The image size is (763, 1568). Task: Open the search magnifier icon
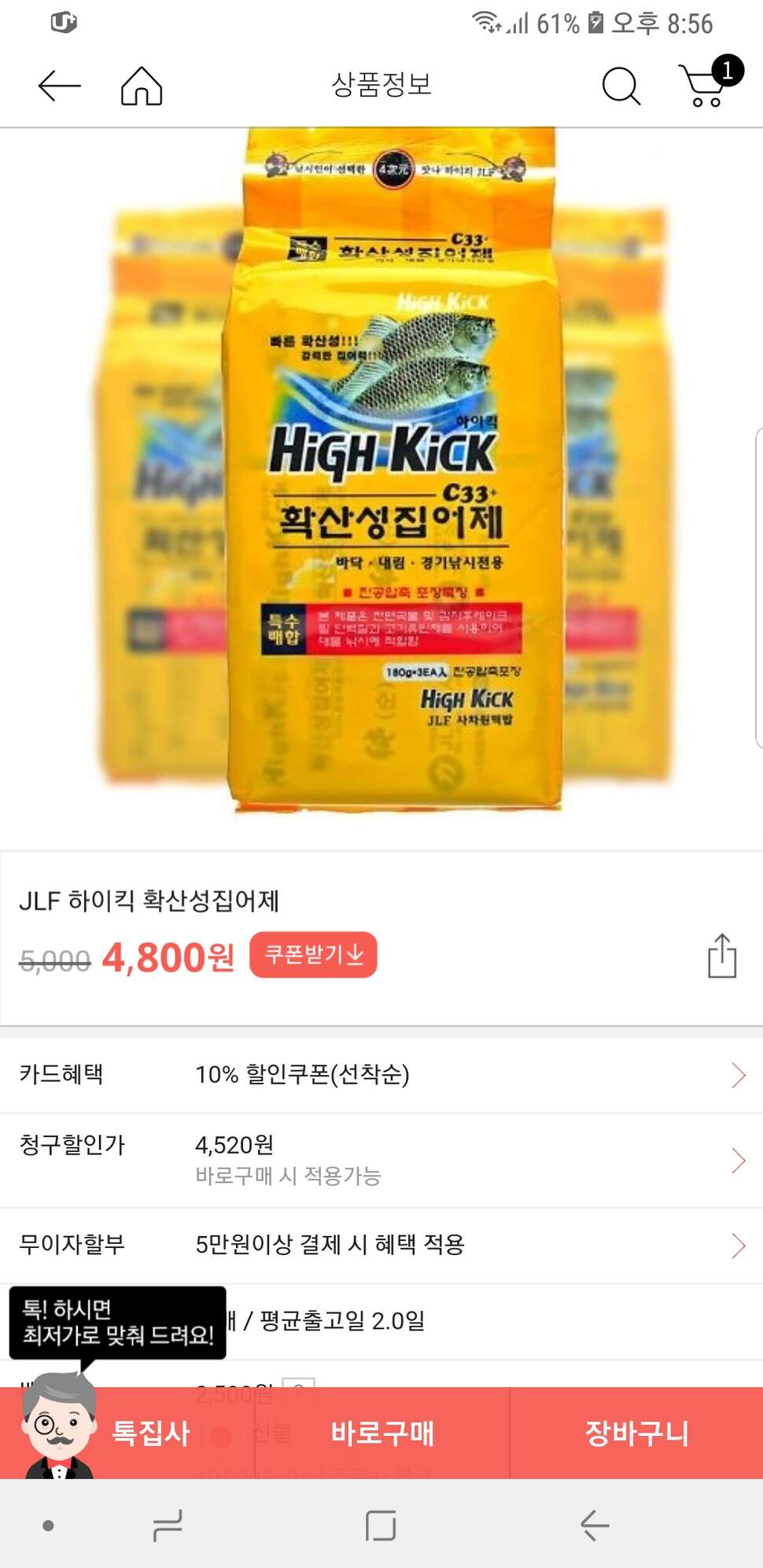point(621,86)
